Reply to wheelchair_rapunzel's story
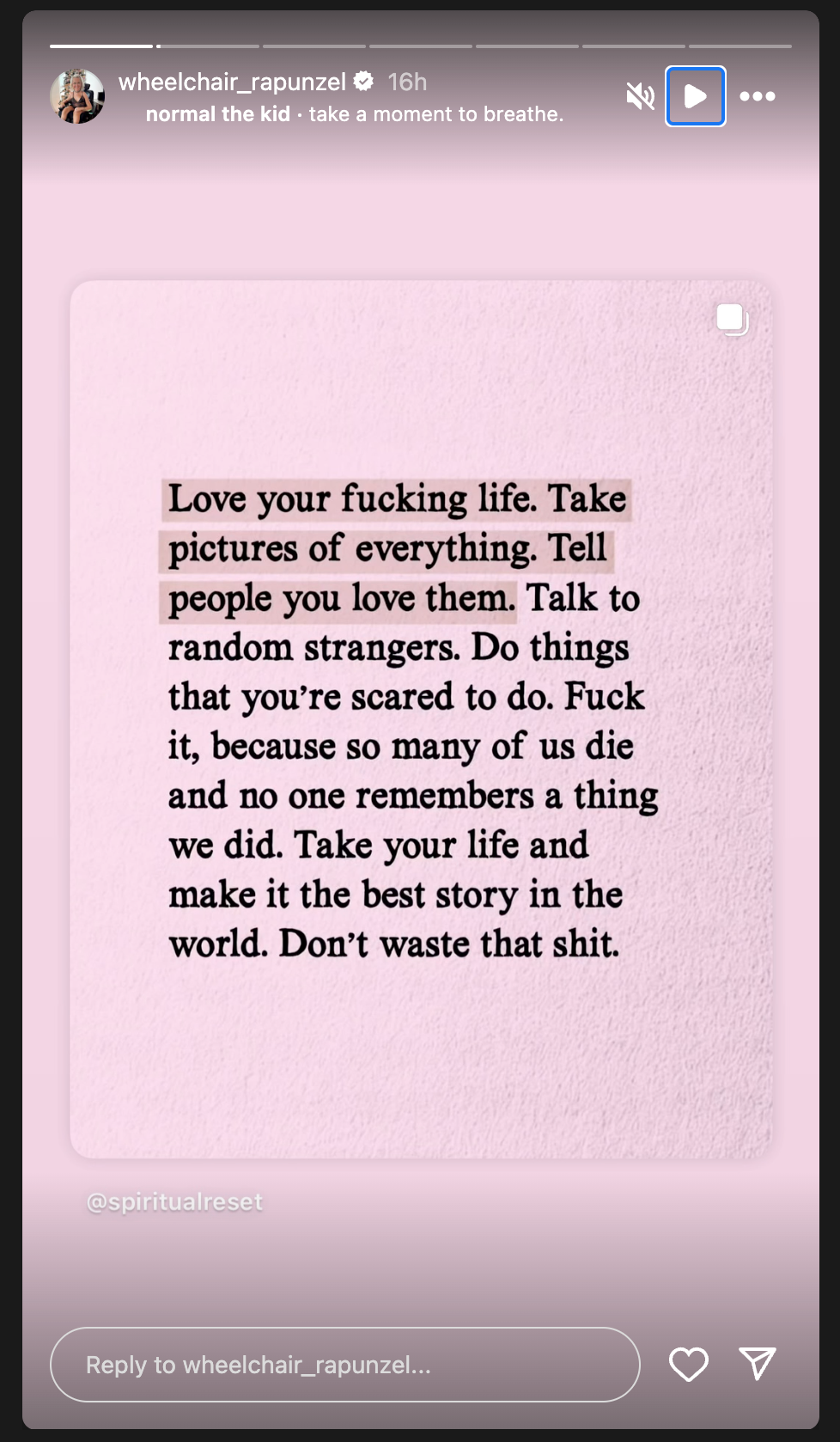 click(345, 1365)
